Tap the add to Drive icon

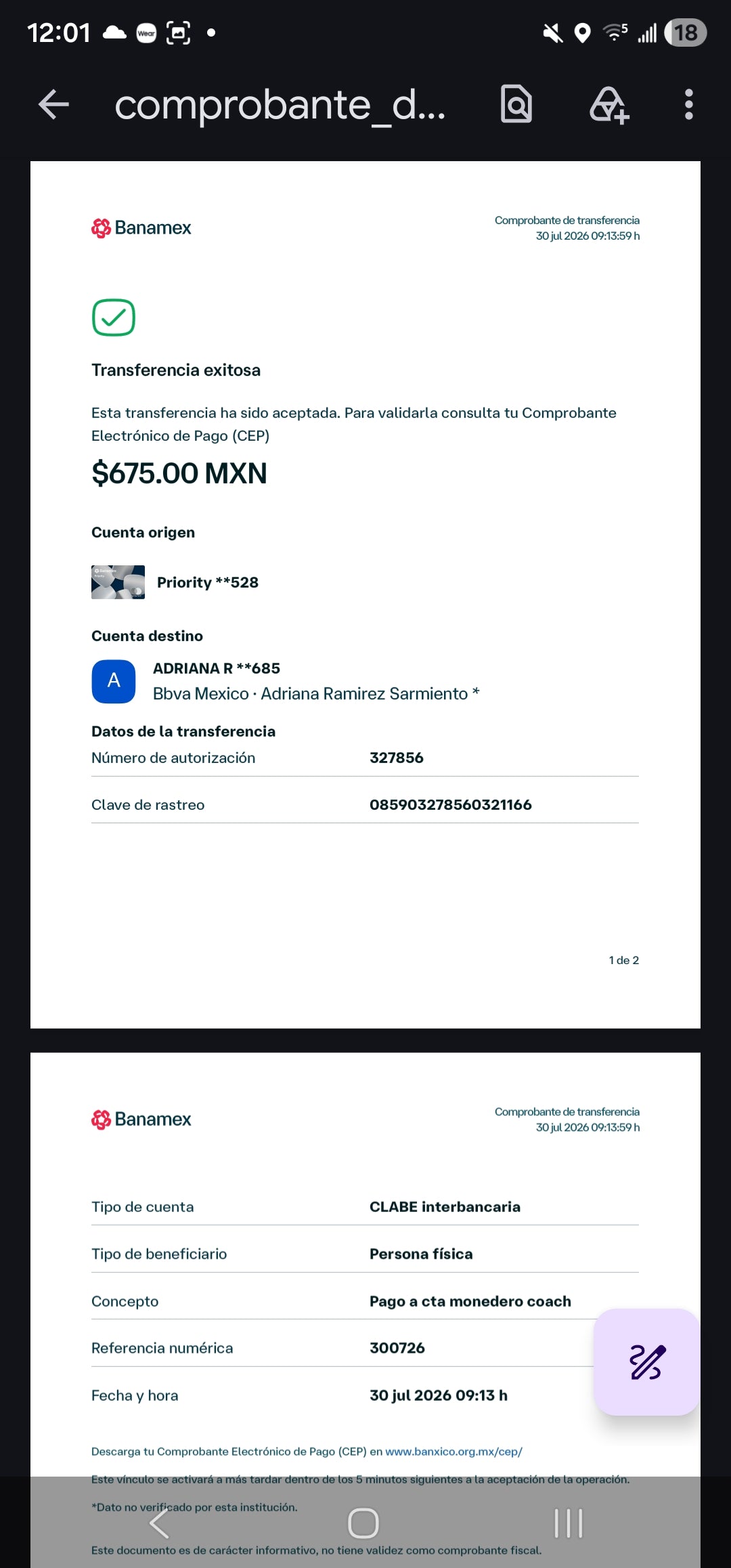click(x=610, y=105)
